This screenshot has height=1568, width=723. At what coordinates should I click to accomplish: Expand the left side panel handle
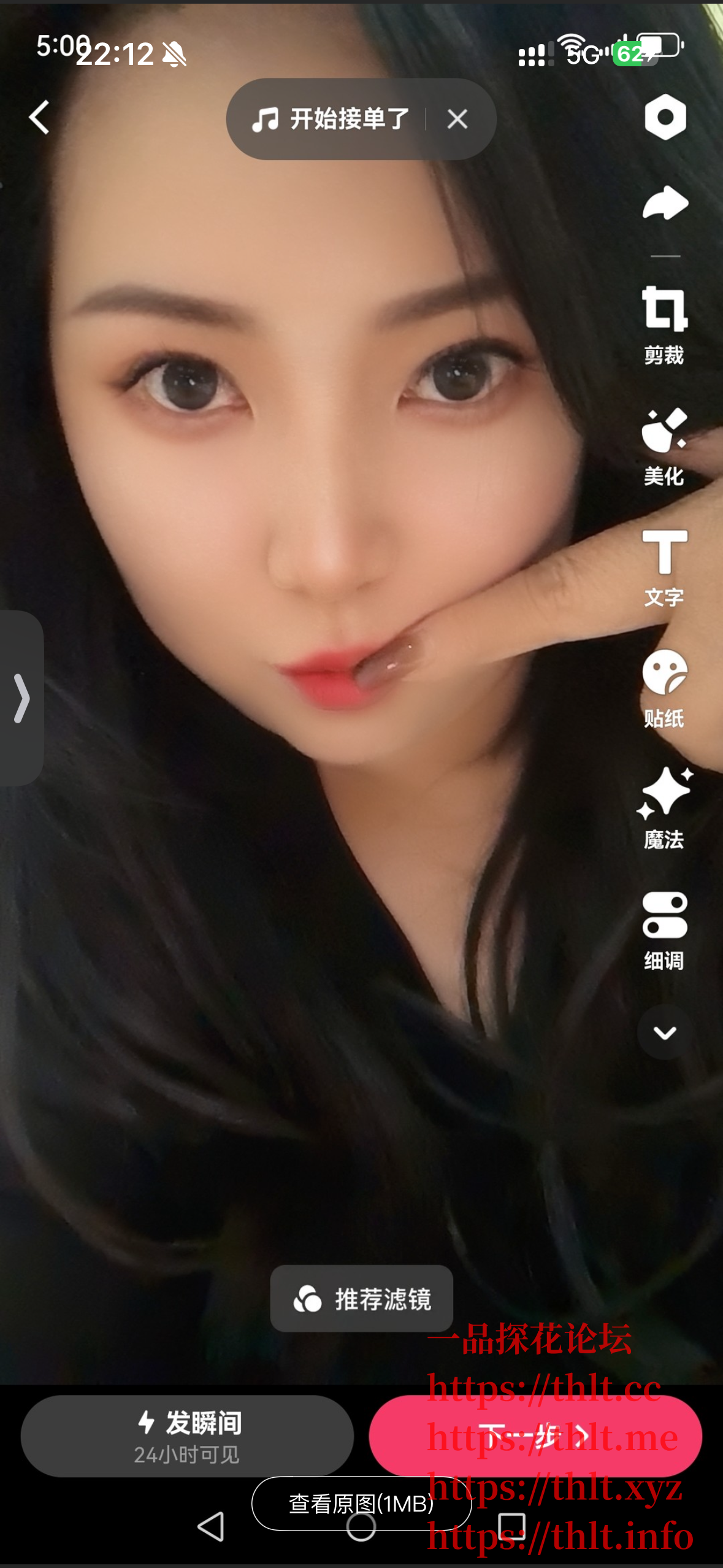[x=21, y=698]
